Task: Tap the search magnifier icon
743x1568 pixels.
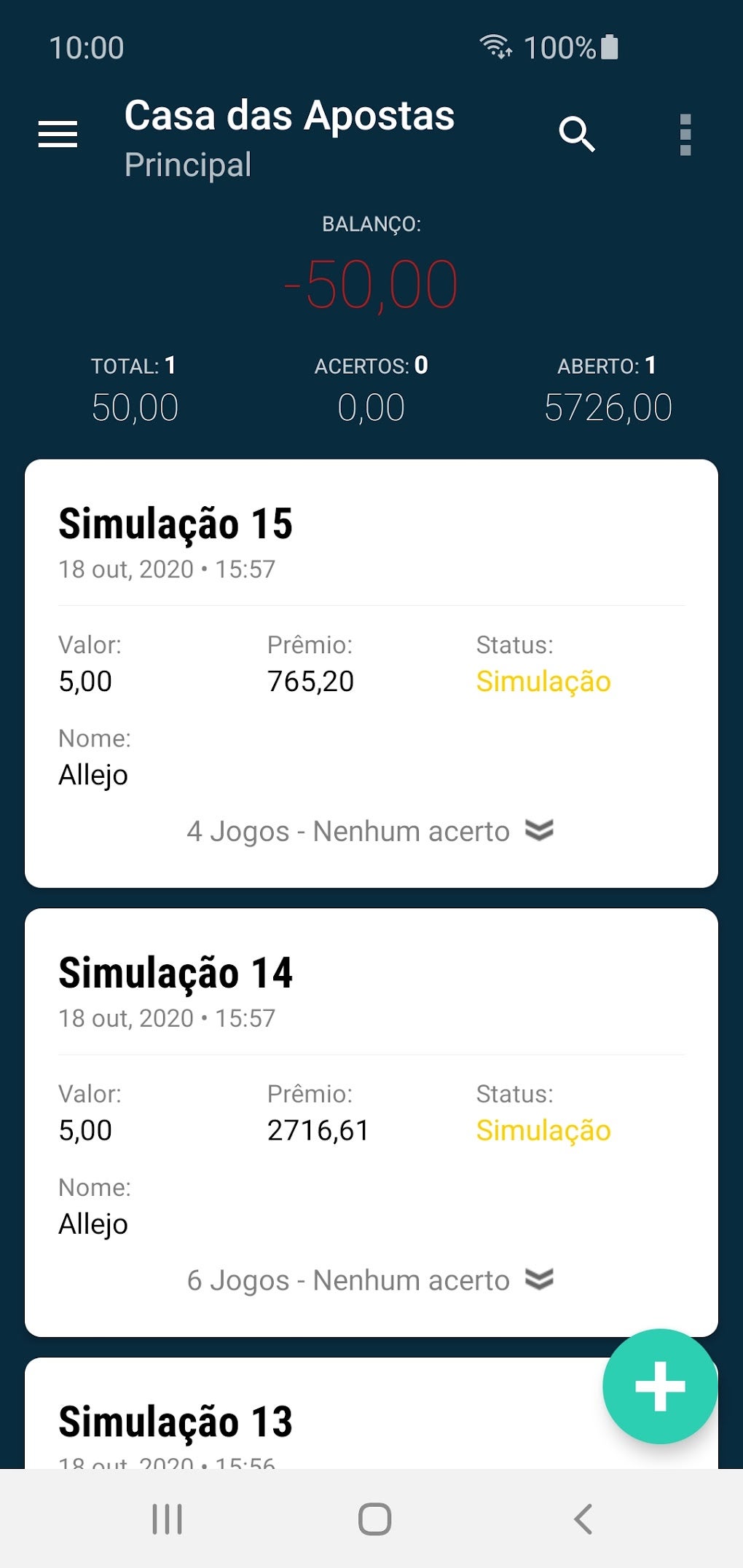Action: 577,135
